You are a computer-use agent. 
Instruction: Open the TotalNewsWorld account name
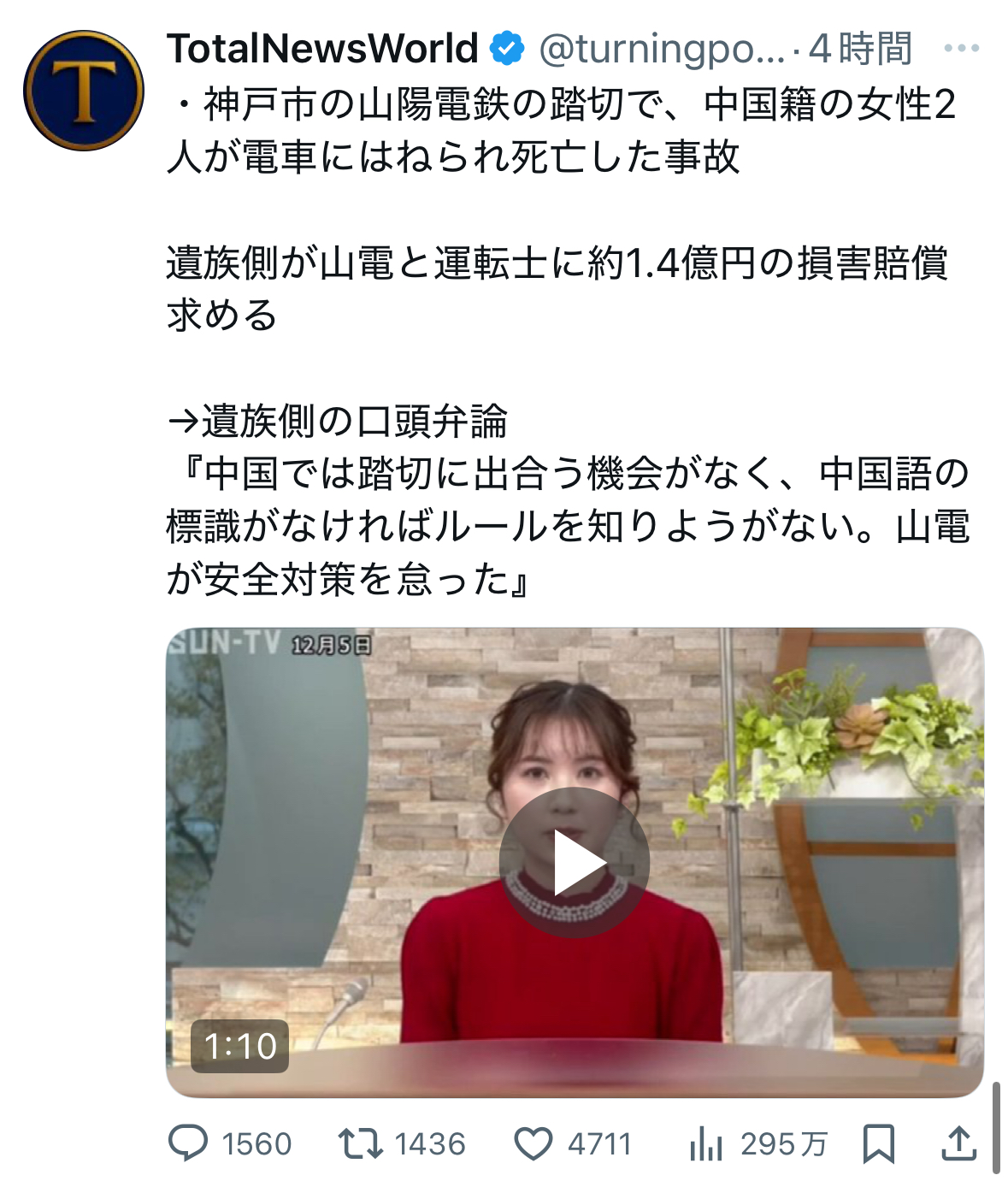(322, 49)
